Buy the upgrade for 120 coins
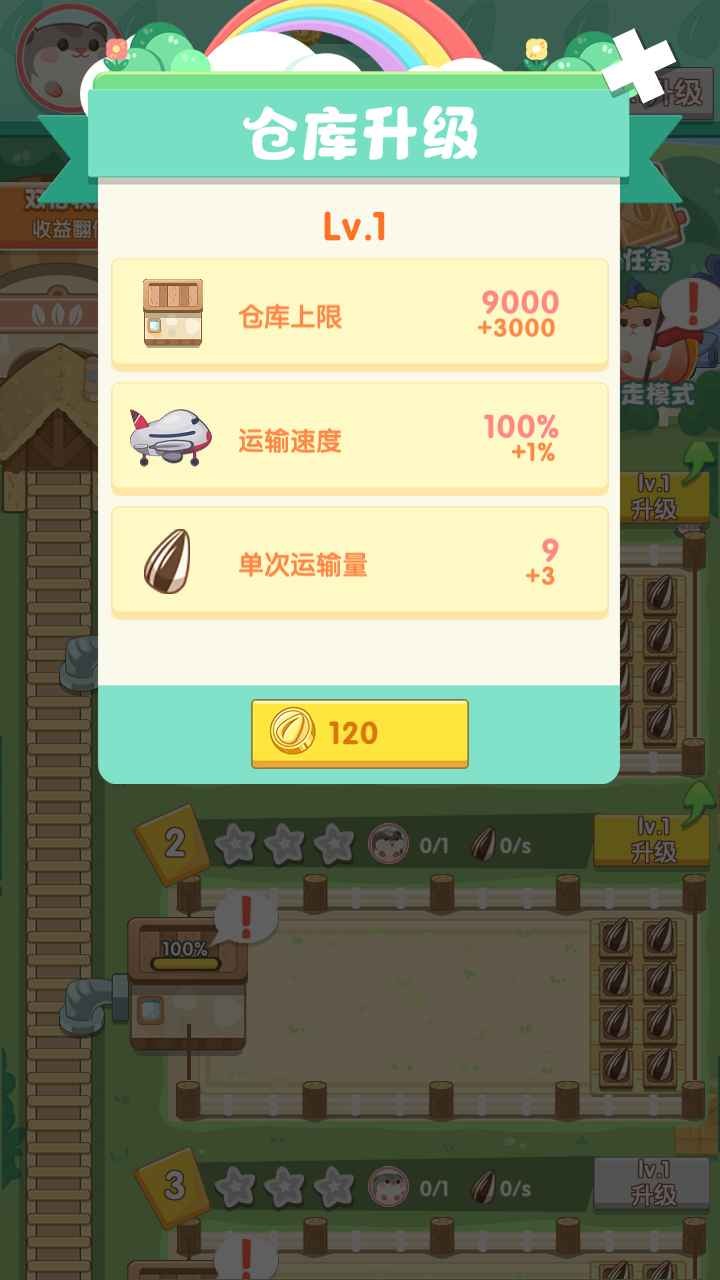Screen dimensions: 720x1280 (359, 733)
